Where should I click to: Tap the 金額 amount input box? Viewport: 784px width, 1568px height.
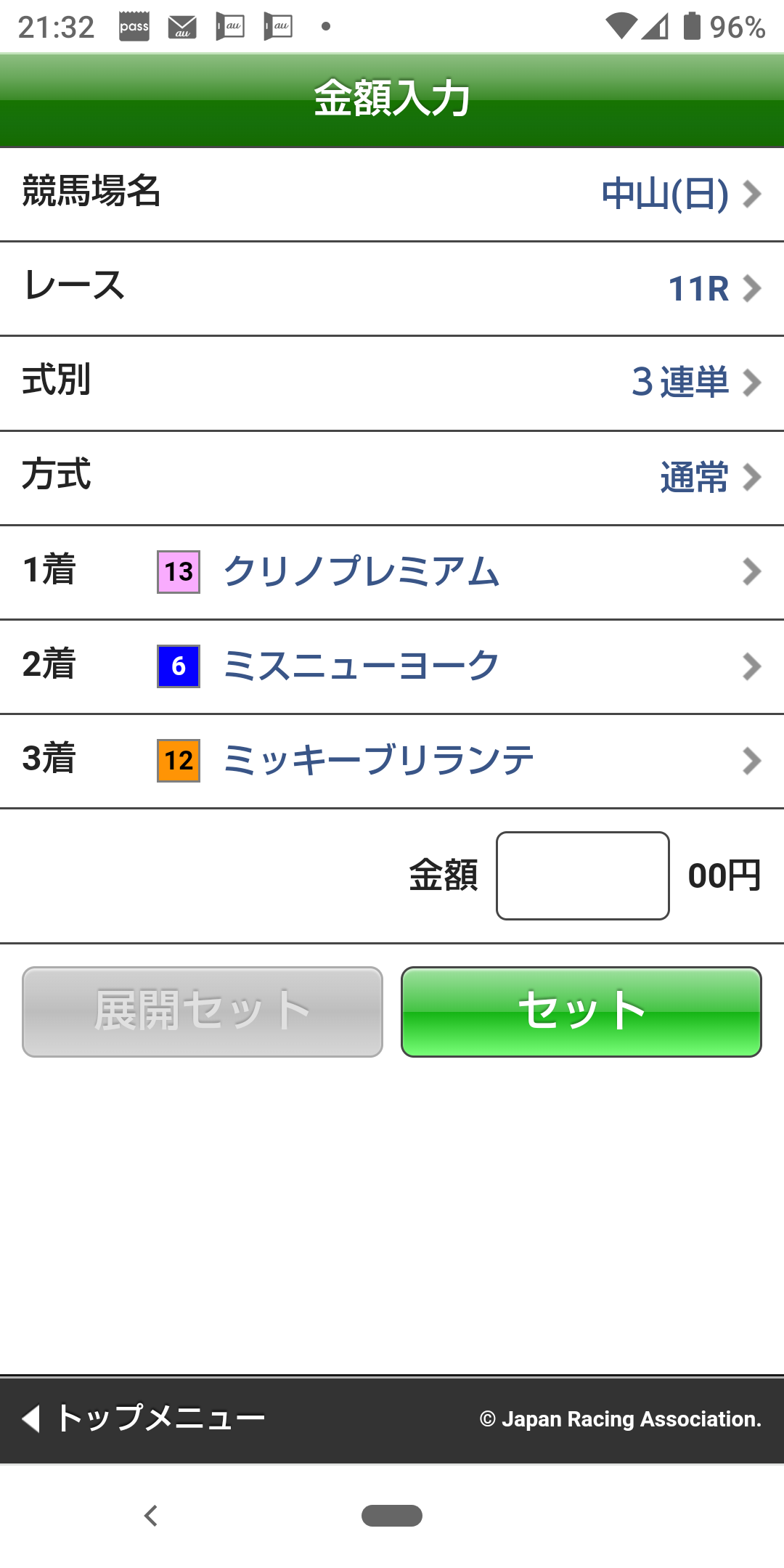(582, 875)
